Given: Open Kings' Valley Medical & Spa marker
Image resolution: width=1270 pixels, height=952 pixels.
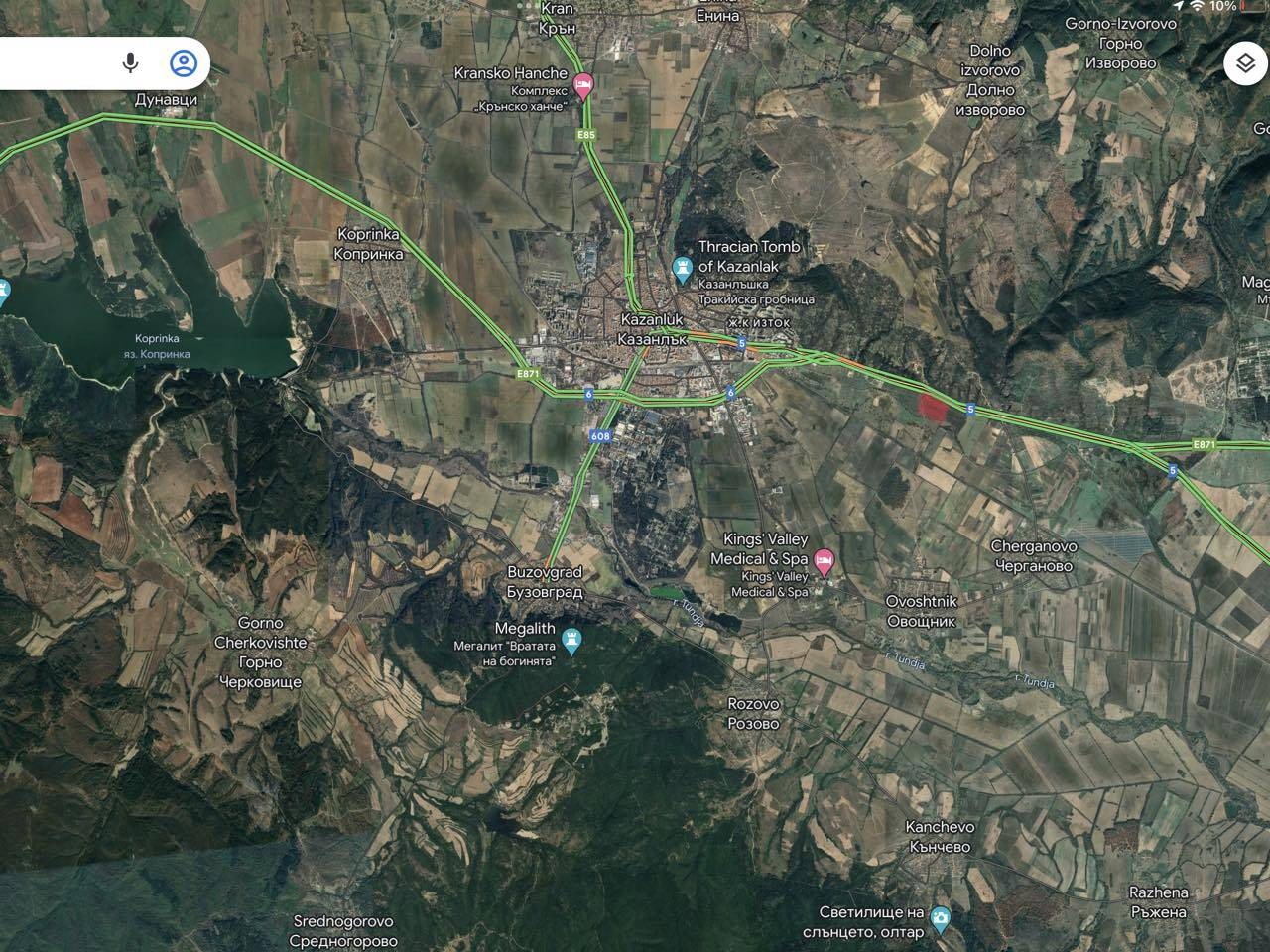Looking at the screenshot, I should point(823,565).
